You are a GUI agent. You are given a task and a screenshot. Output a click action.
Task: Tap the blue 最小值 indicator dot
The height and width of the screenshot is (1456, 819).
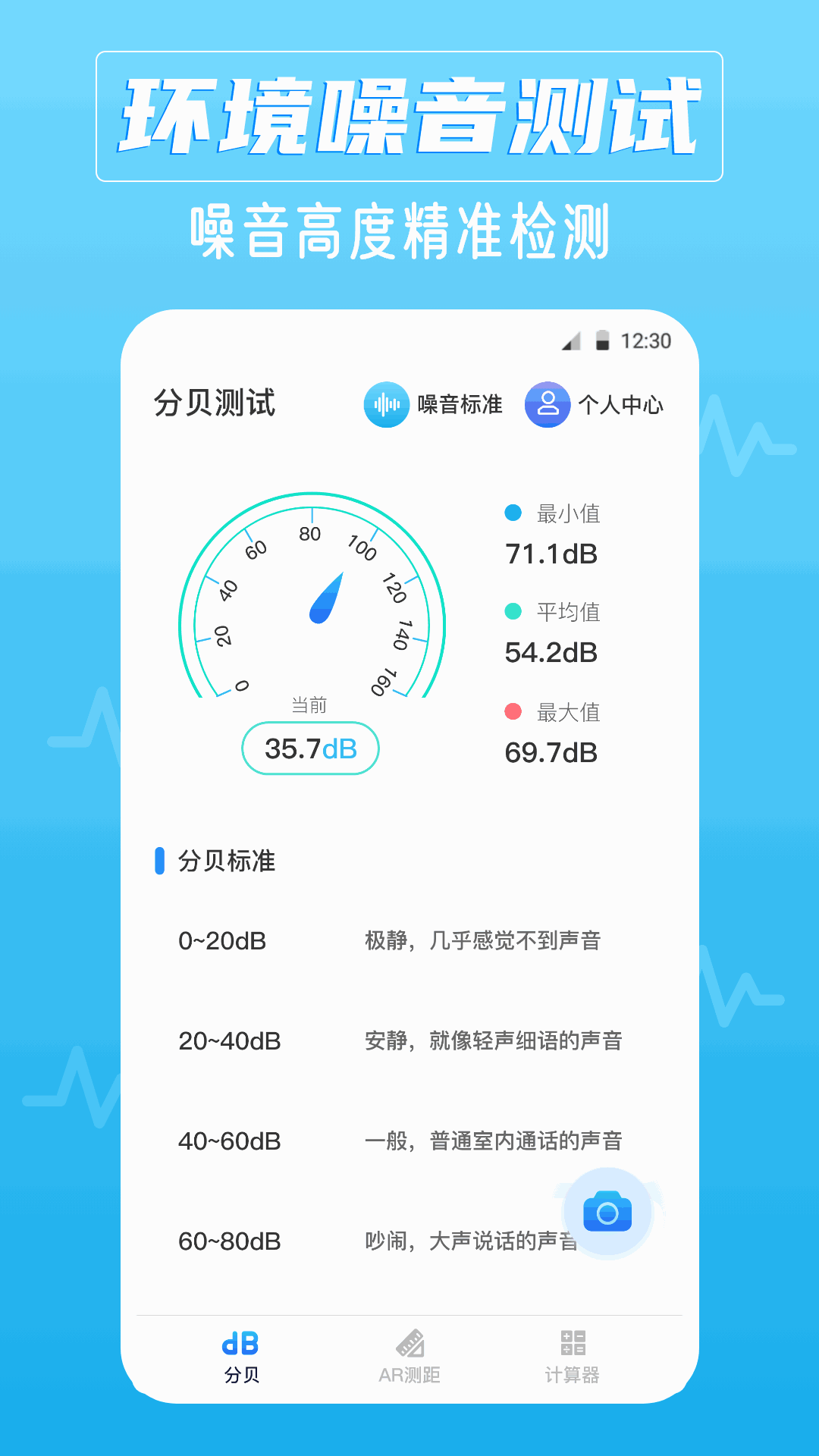tap(515, 513)
